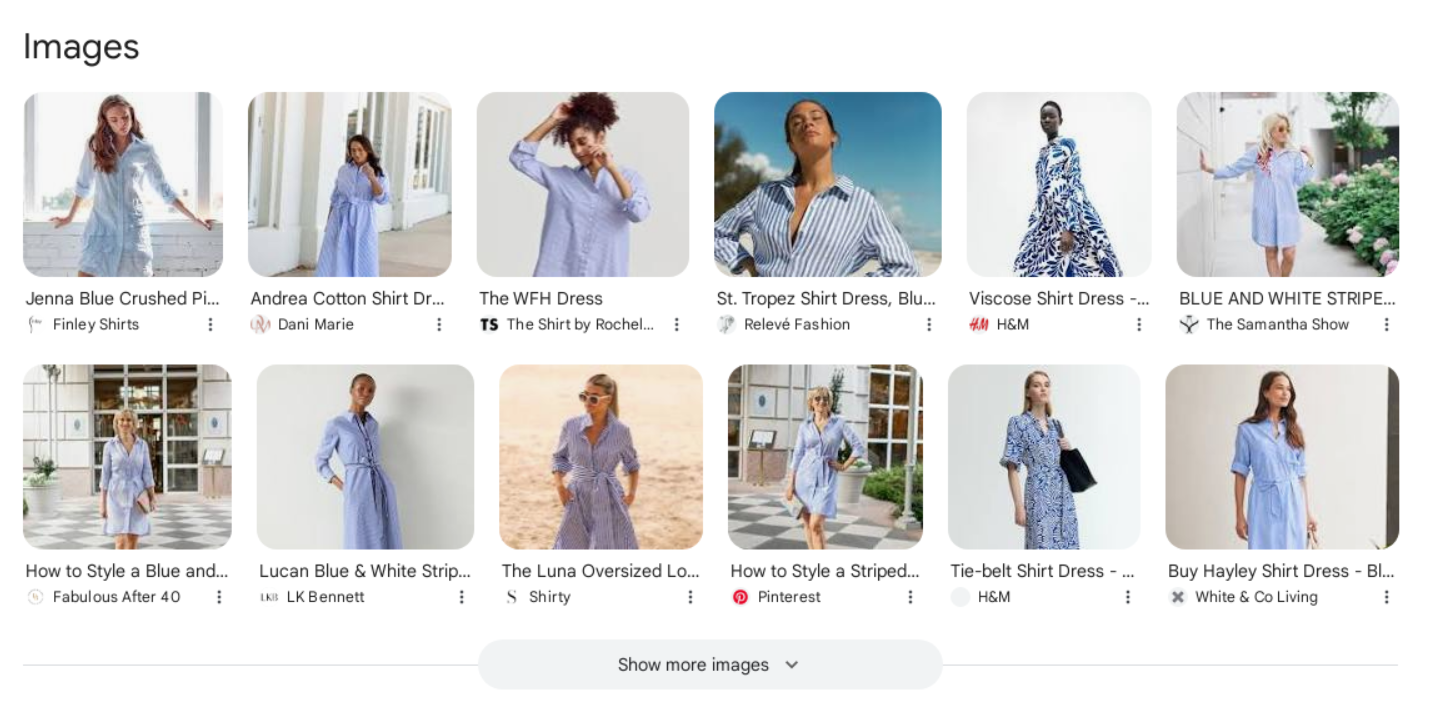The height and width of the screenshot is (702, 1429).
Task: View H&M Viscose Shirt Dress image
Action: [1058, 185]
